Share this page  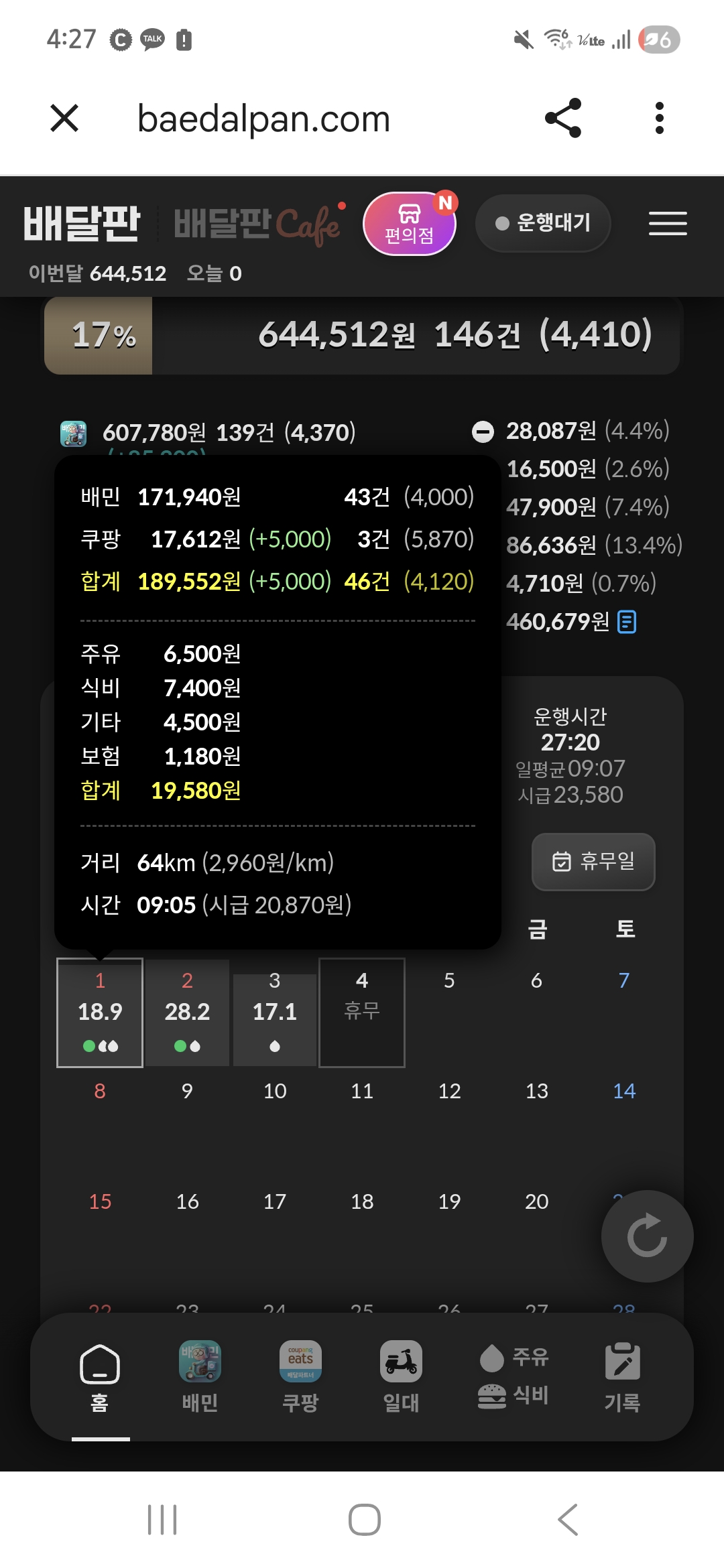(563, 119)
